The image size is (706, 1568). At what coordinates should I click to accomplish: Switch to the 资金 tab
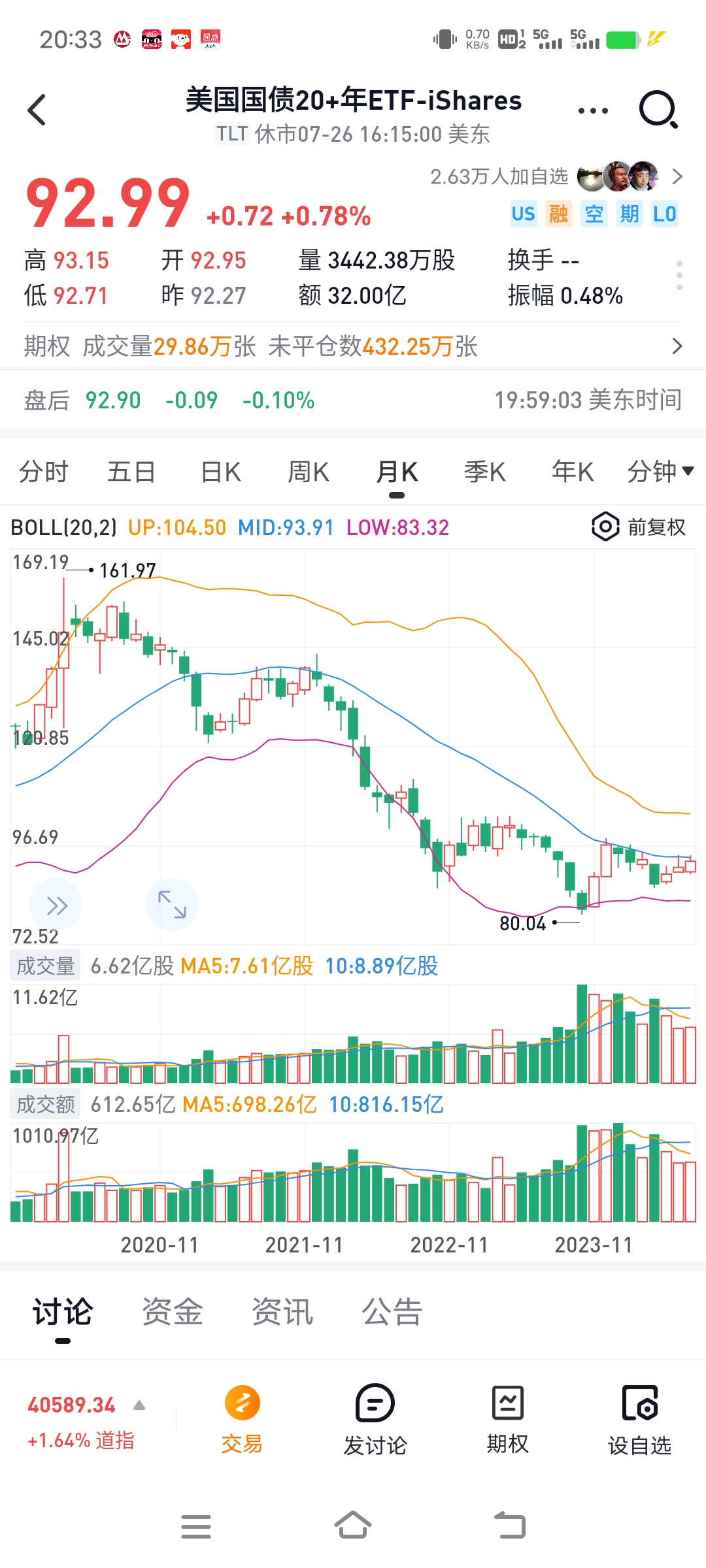point(173,1312)
